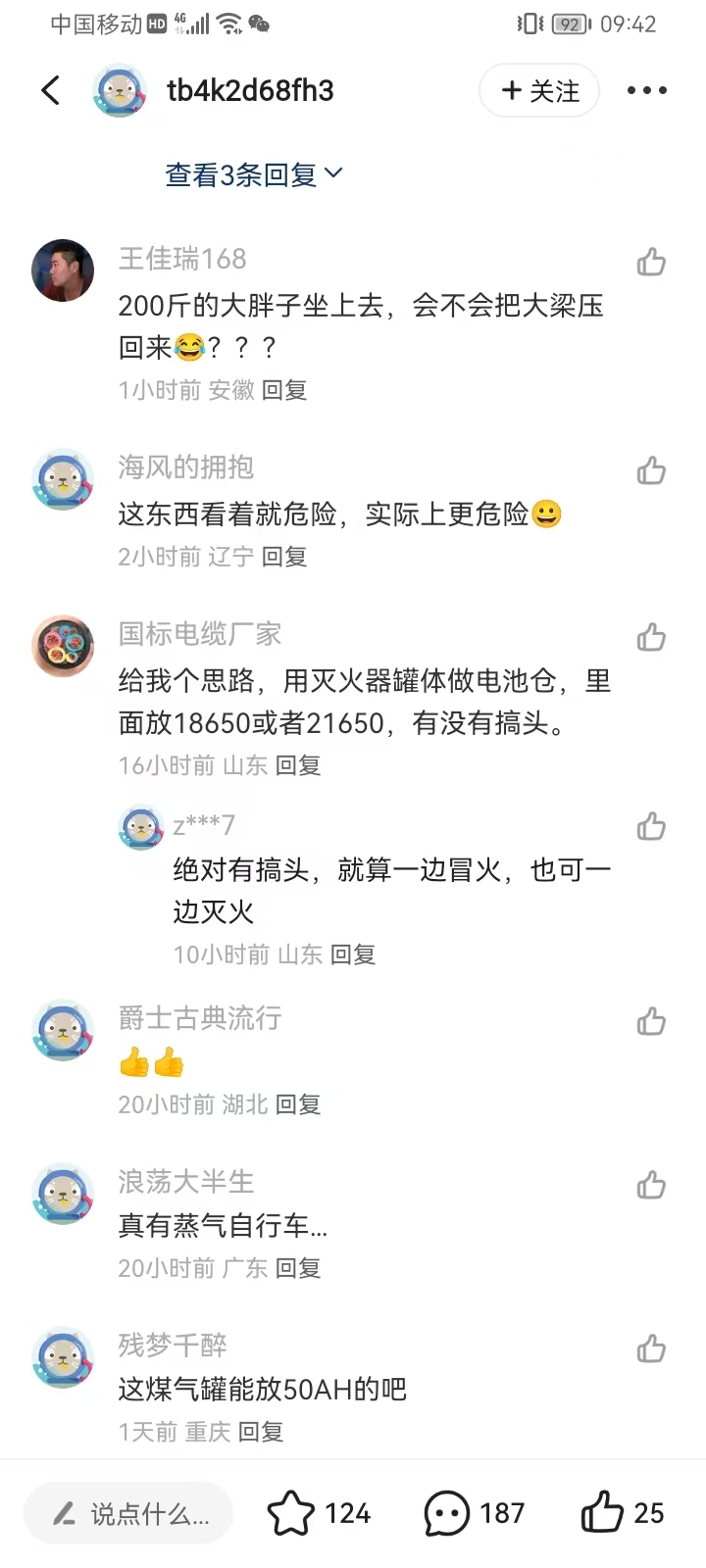Reply to 海风的拥抱's comment
Image resolution: width=706 pixels, height=1568 pixels.
(284, 557)
